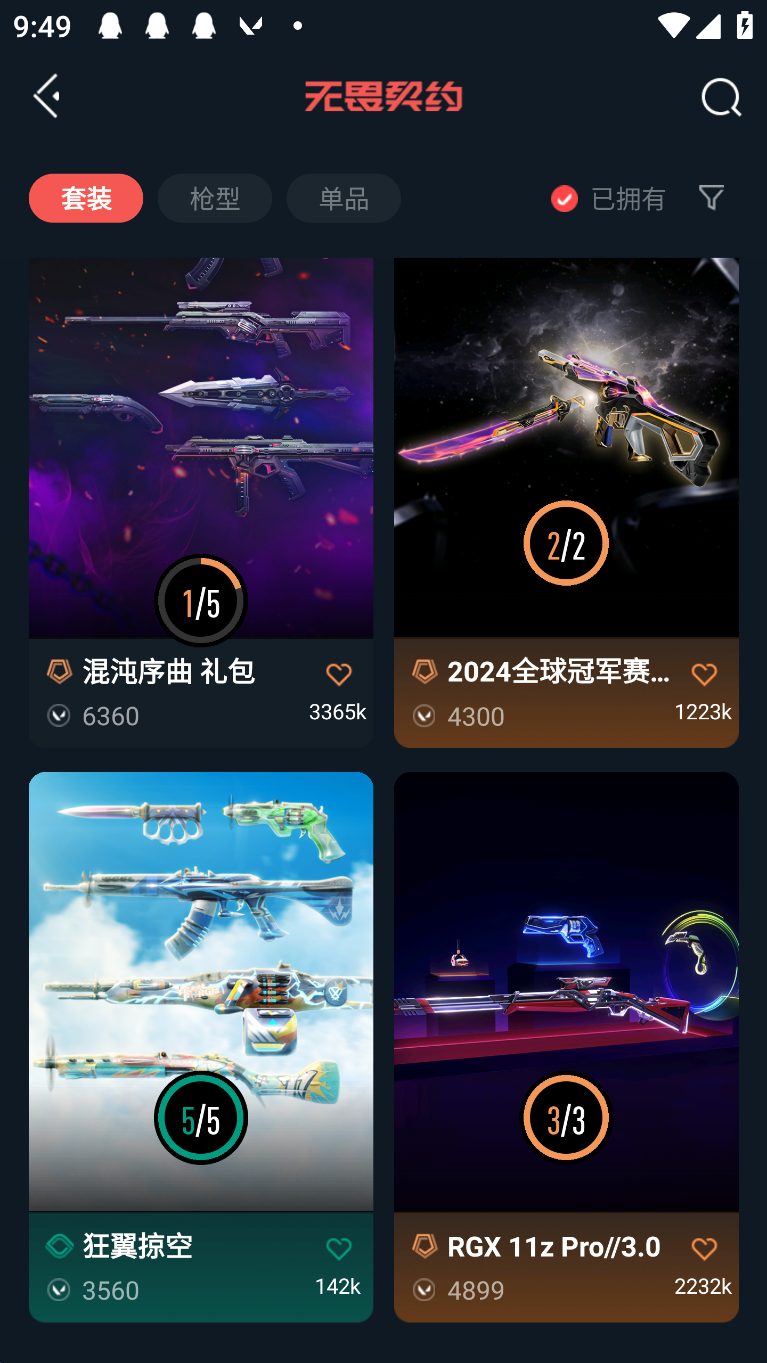
Task: Open the filter funnel icon
Action: tap(711, 197)
